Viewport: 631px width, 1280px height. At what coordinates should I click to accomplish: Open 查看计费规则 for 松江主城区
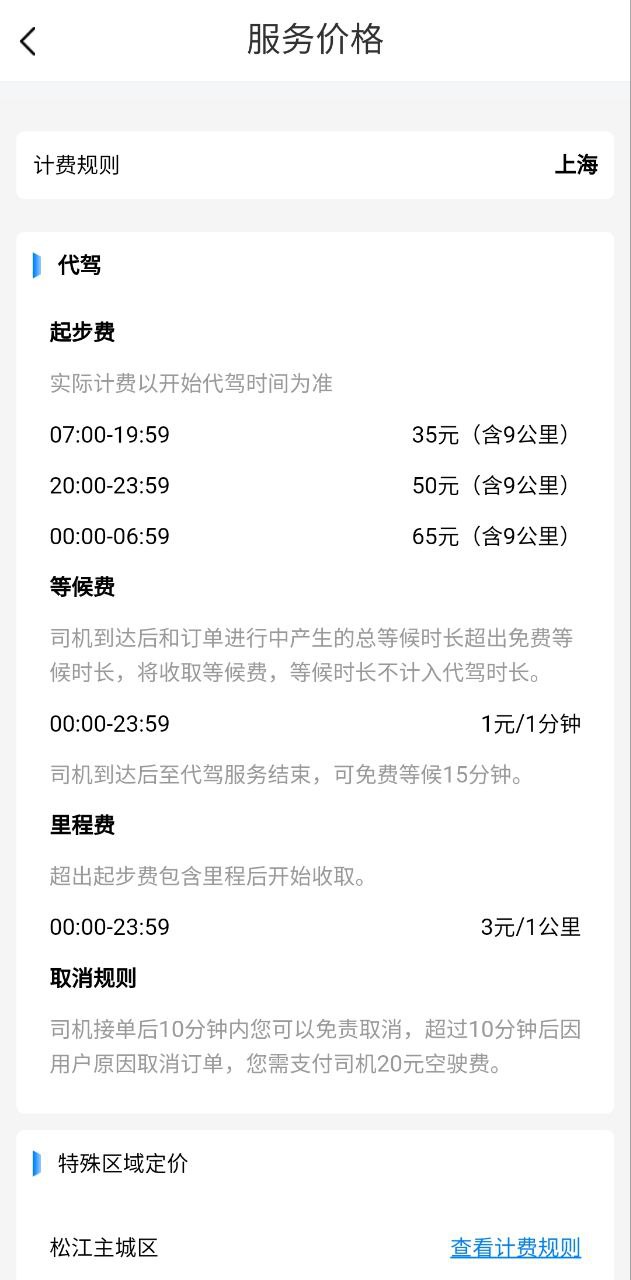pyautogui.click(x=515, y=1247)
